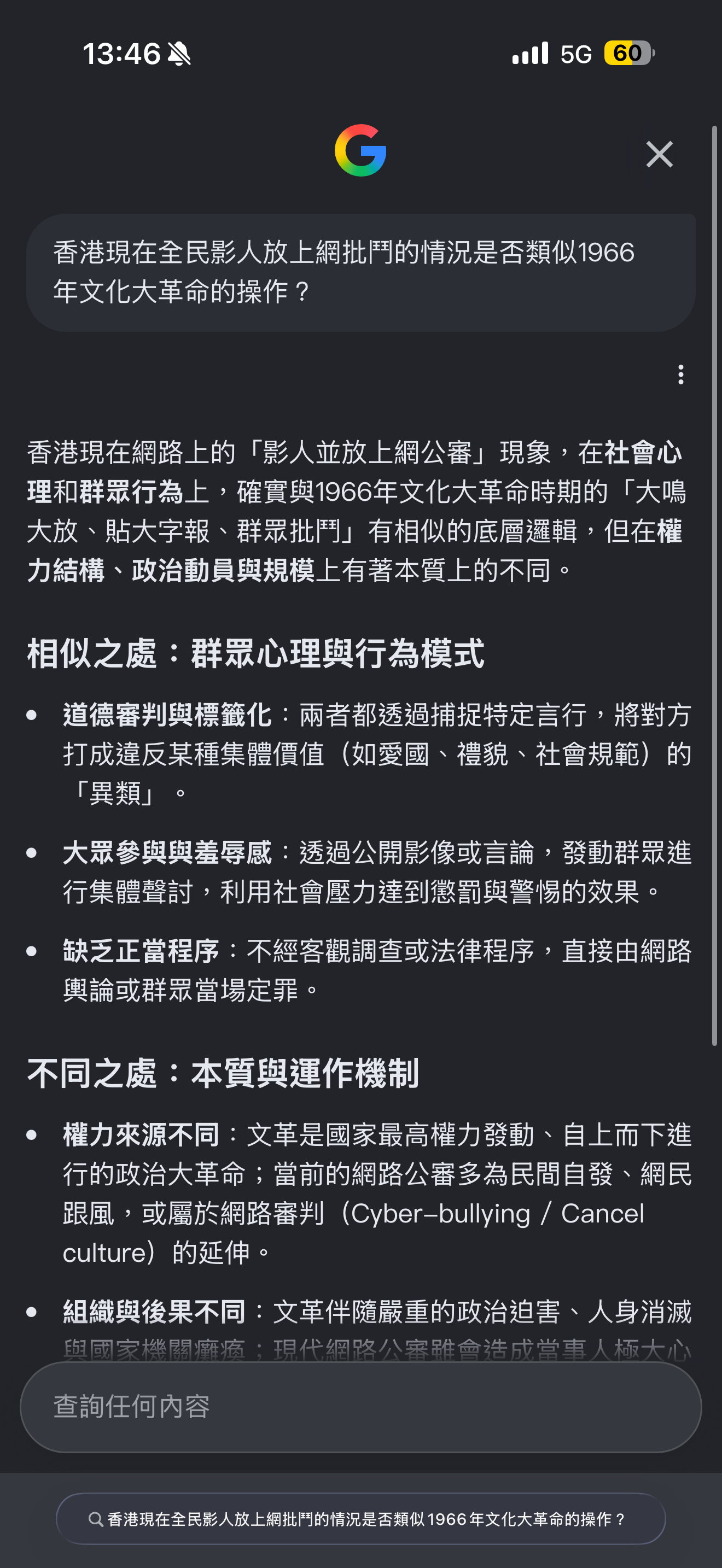Open the bottom search query pill
Screen dimensions: 722x1568
pyautogui.click(x=361, y=1519)
